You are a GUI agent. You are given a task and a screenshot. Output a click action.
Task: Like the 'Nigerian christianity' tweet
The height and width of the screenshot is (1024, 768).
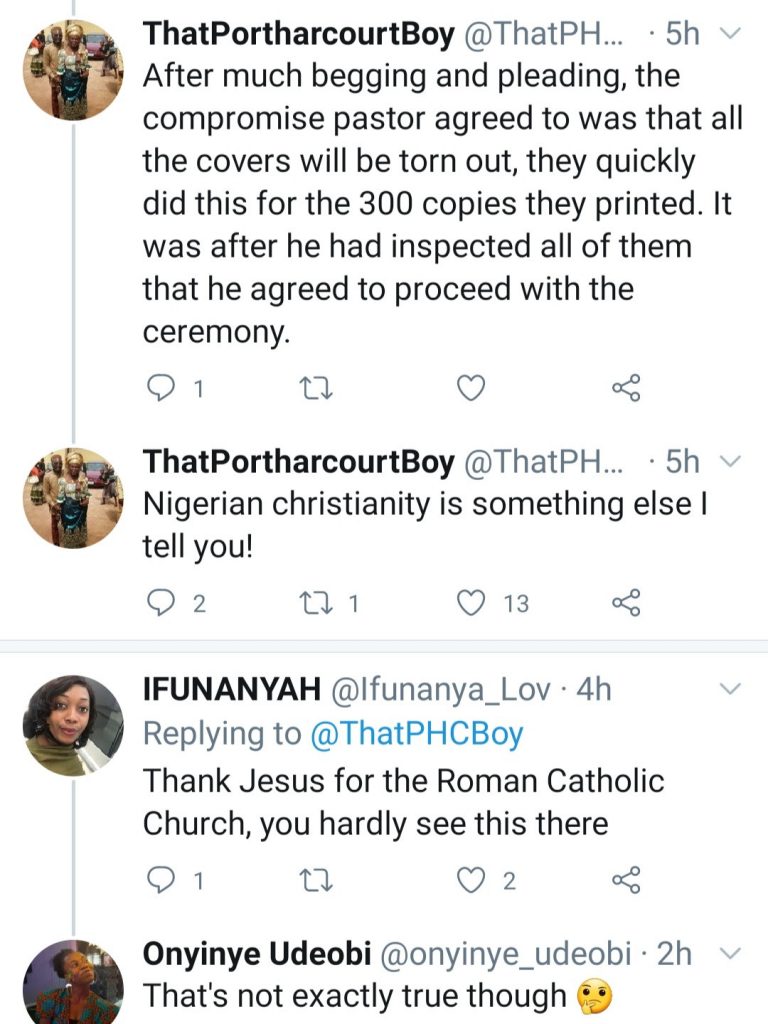(x=470, y=602)
